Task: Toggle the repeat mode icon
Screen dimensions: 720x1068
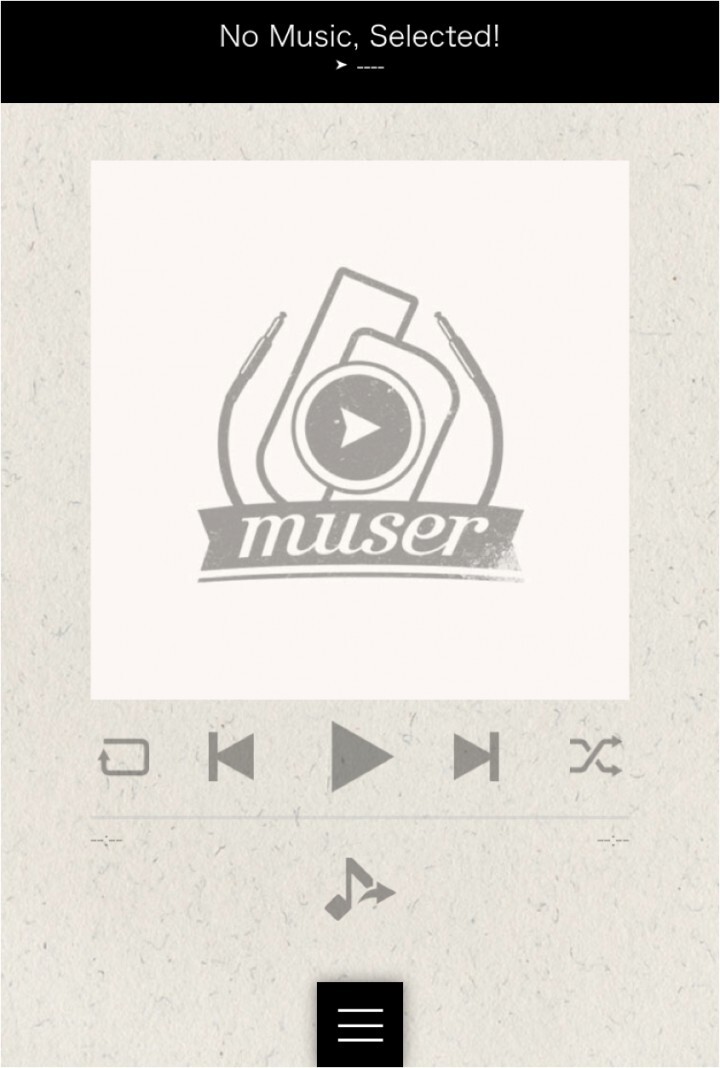Action: 124,757
